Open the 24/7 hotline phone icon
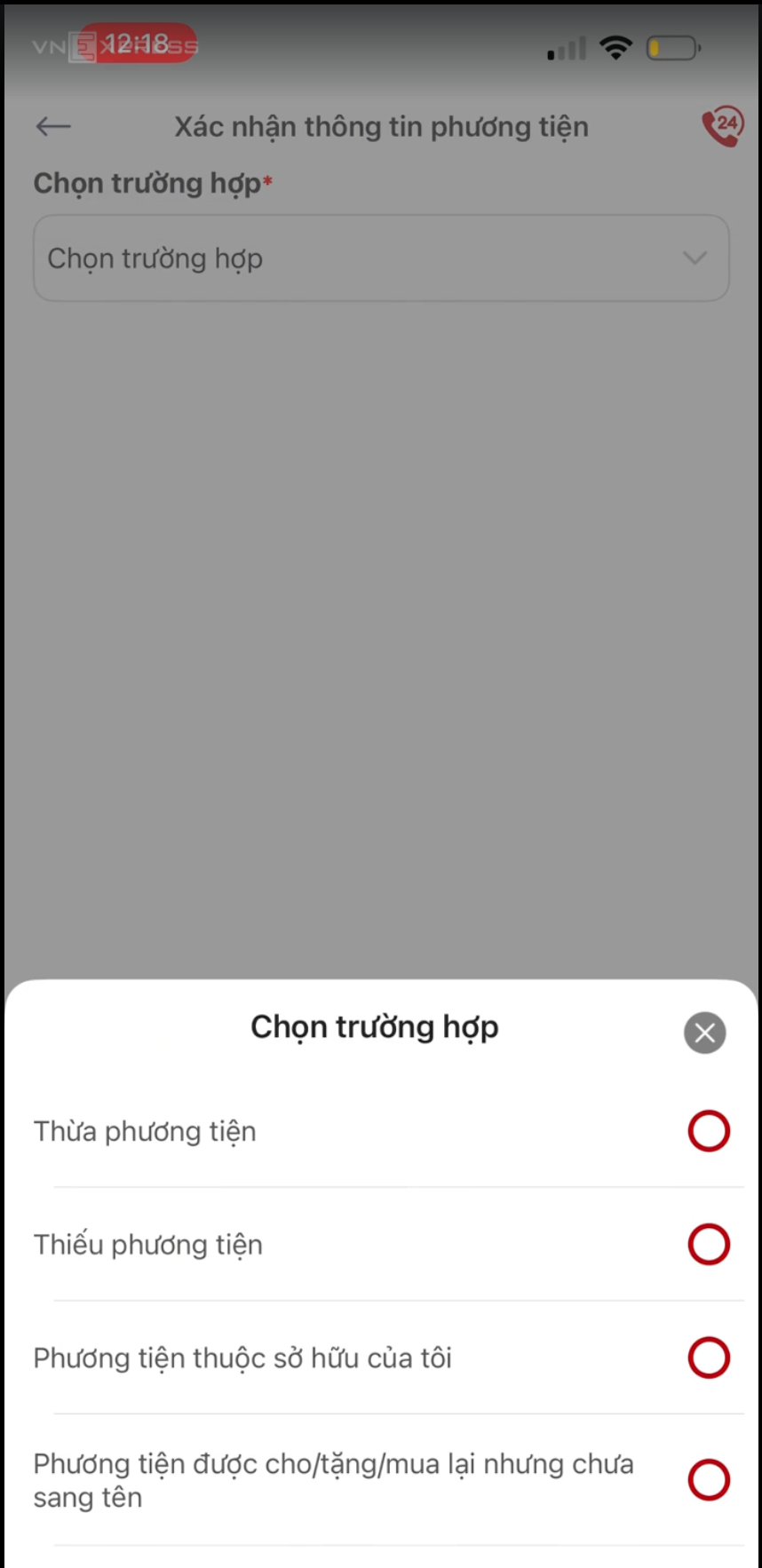 pyautogui.click(x=721, y=125)
